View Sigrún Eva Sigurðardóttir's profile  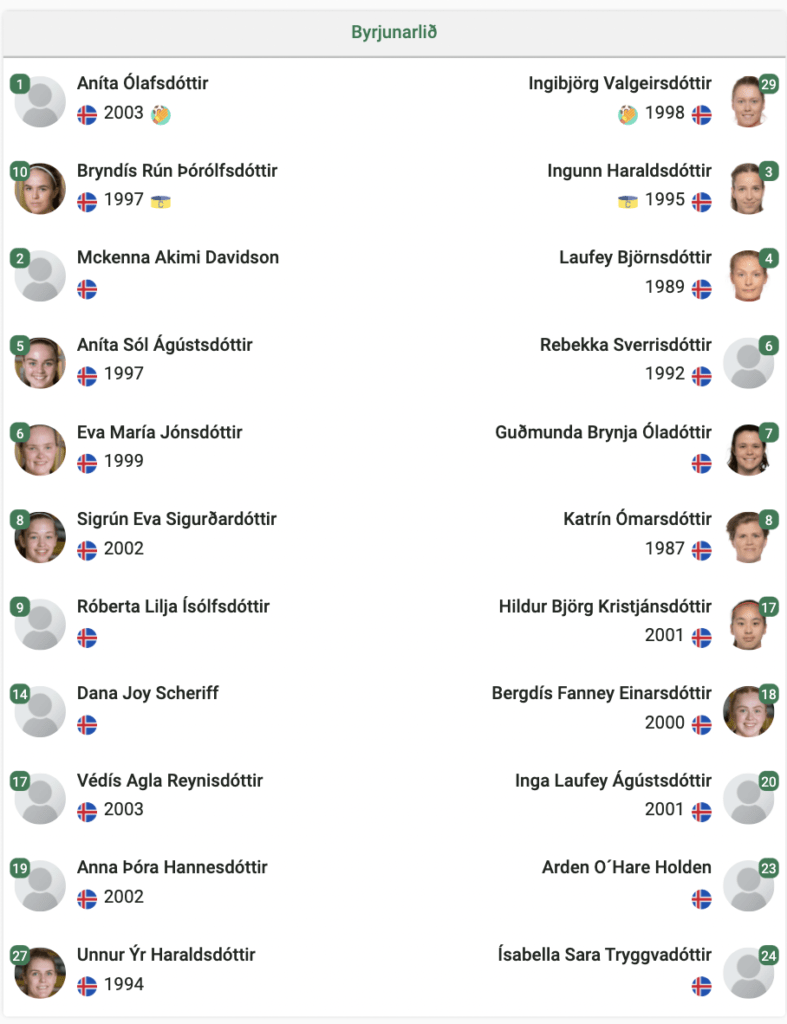[176, 520]
